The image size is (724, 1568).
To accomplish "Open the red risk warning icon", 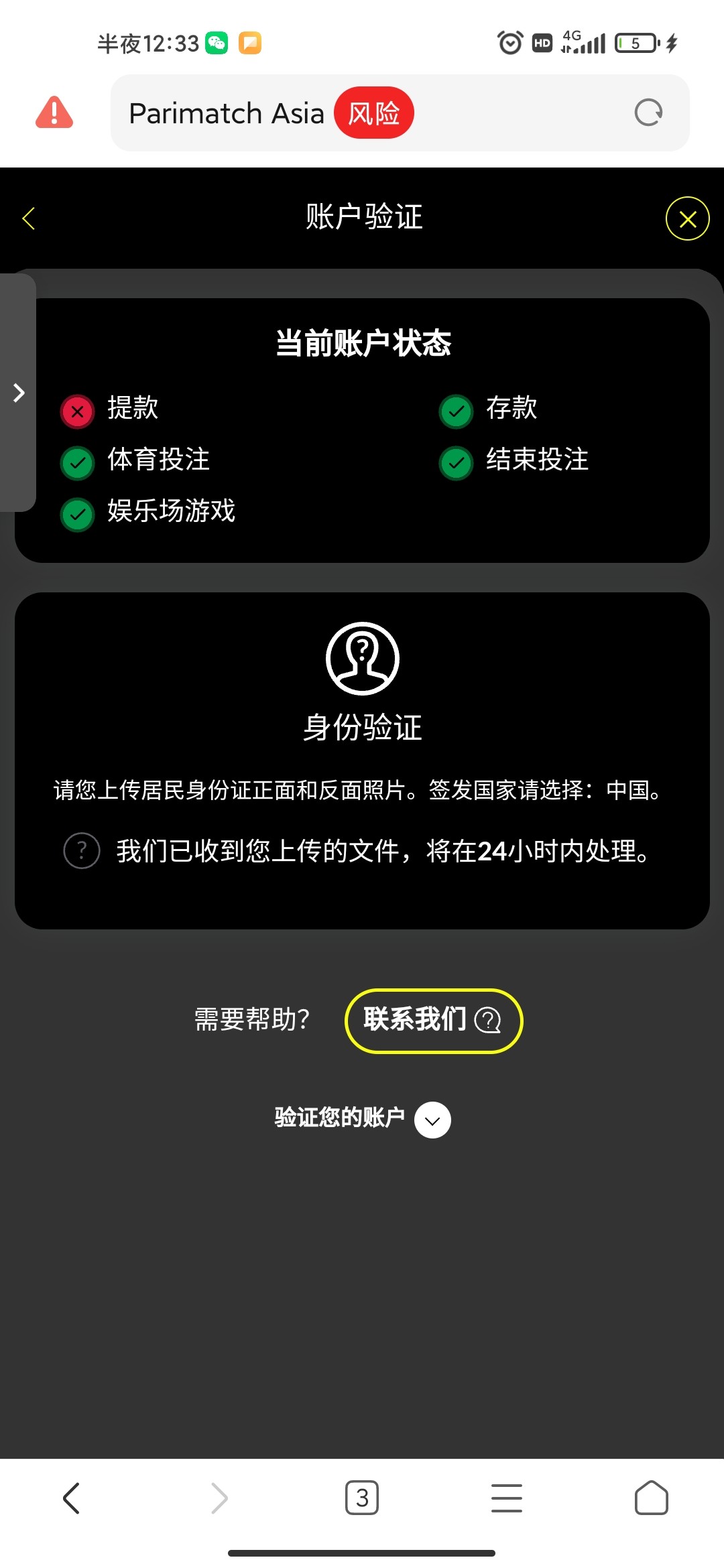I will click(54, 113).
